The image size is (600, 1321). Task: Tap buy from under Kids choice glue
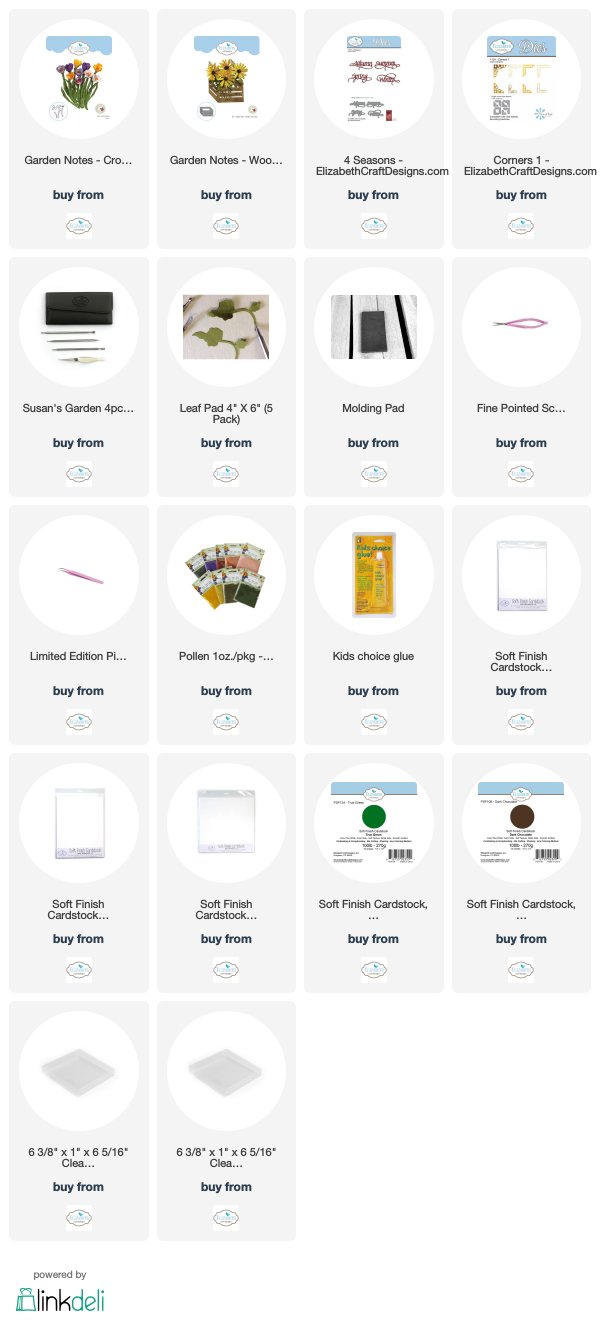coord(373,691)
